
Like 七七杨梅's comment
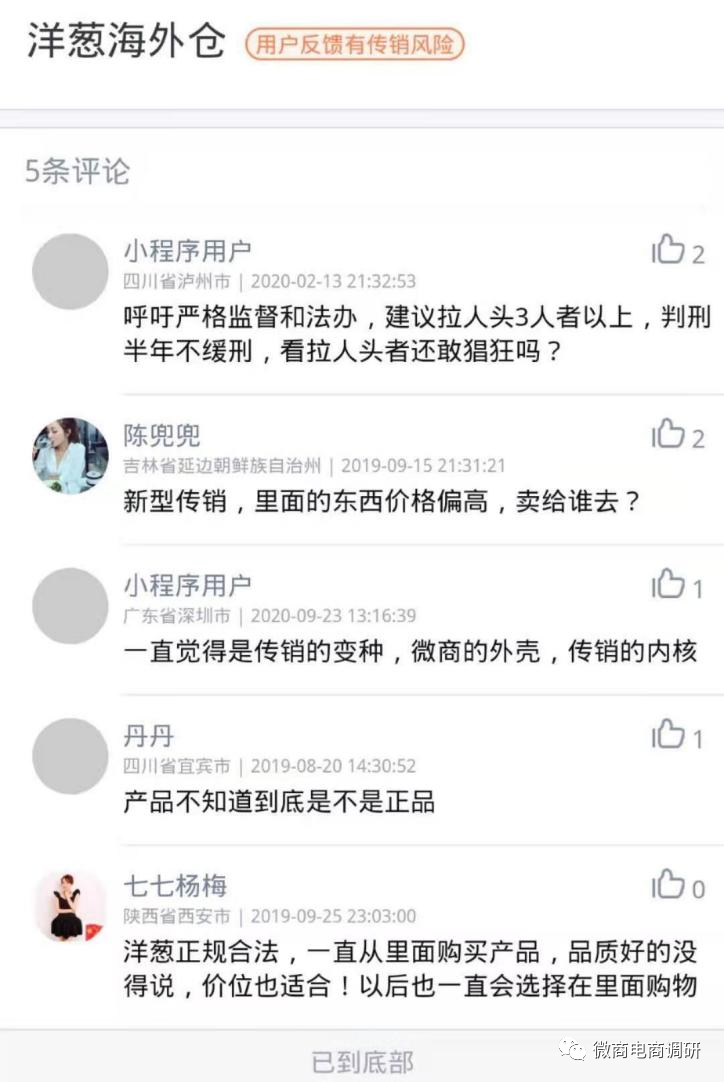668,886
